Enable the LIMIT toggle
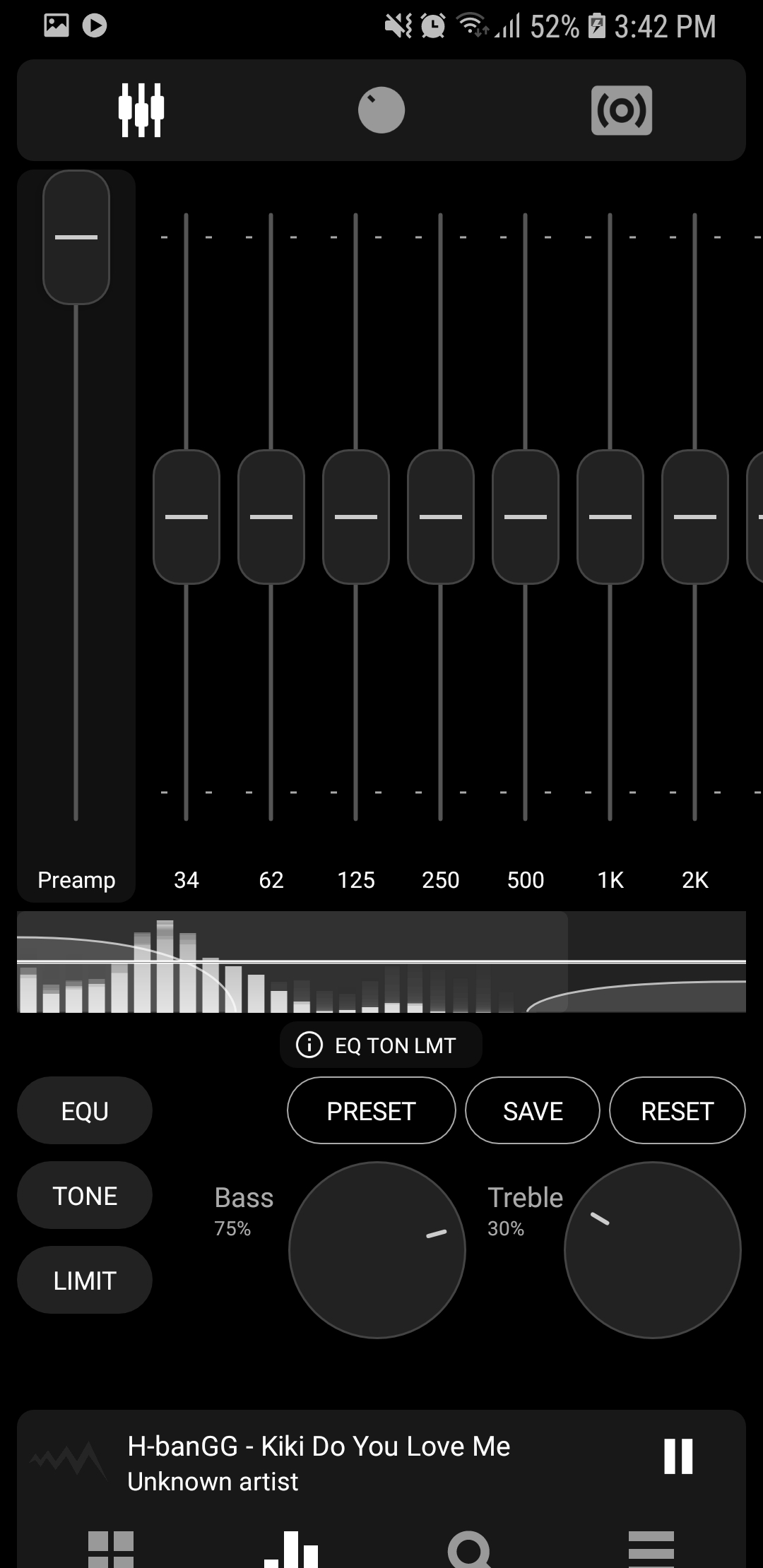This screenshot has height=1568, width=763. point(83,1280)
